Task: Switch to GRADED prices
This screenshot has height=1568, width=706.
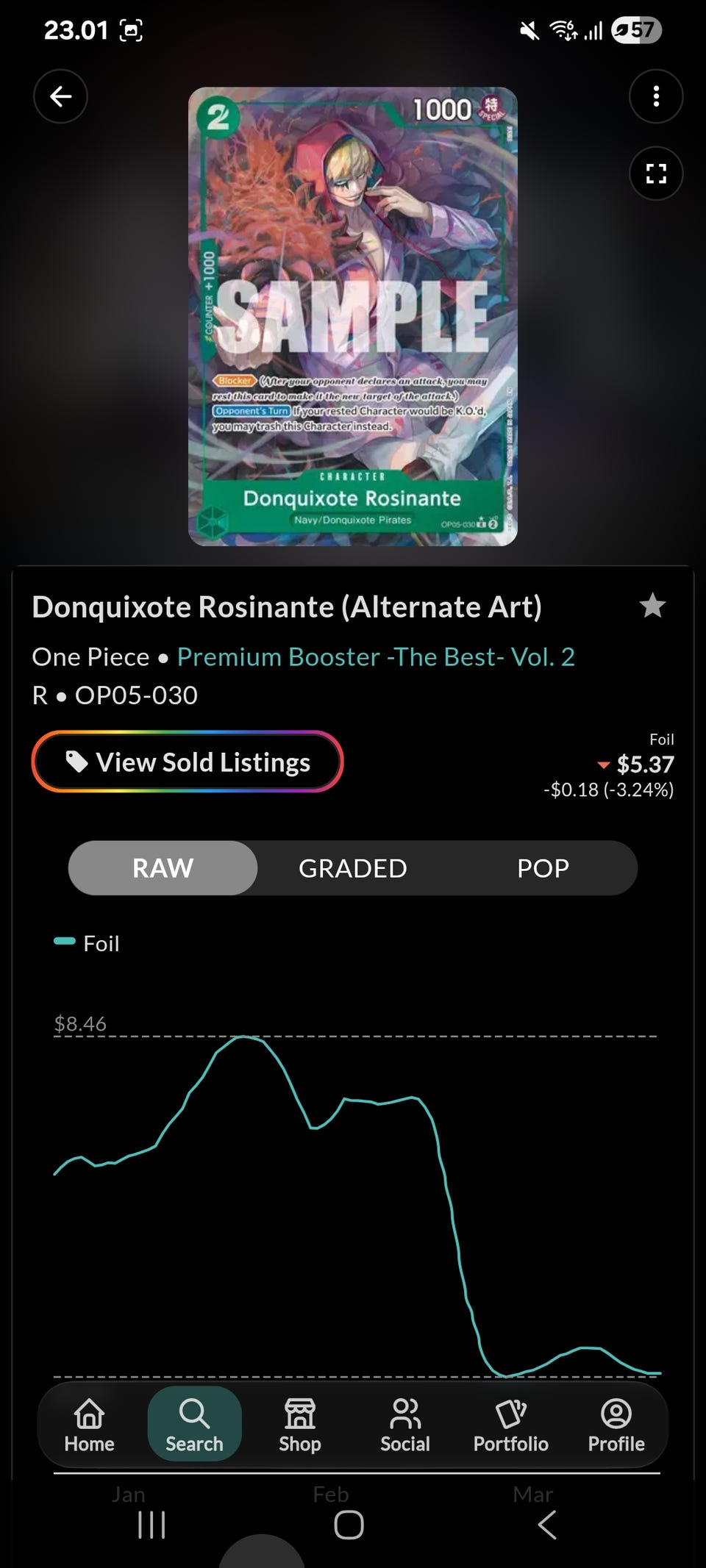Action: [x=352, y=868]
